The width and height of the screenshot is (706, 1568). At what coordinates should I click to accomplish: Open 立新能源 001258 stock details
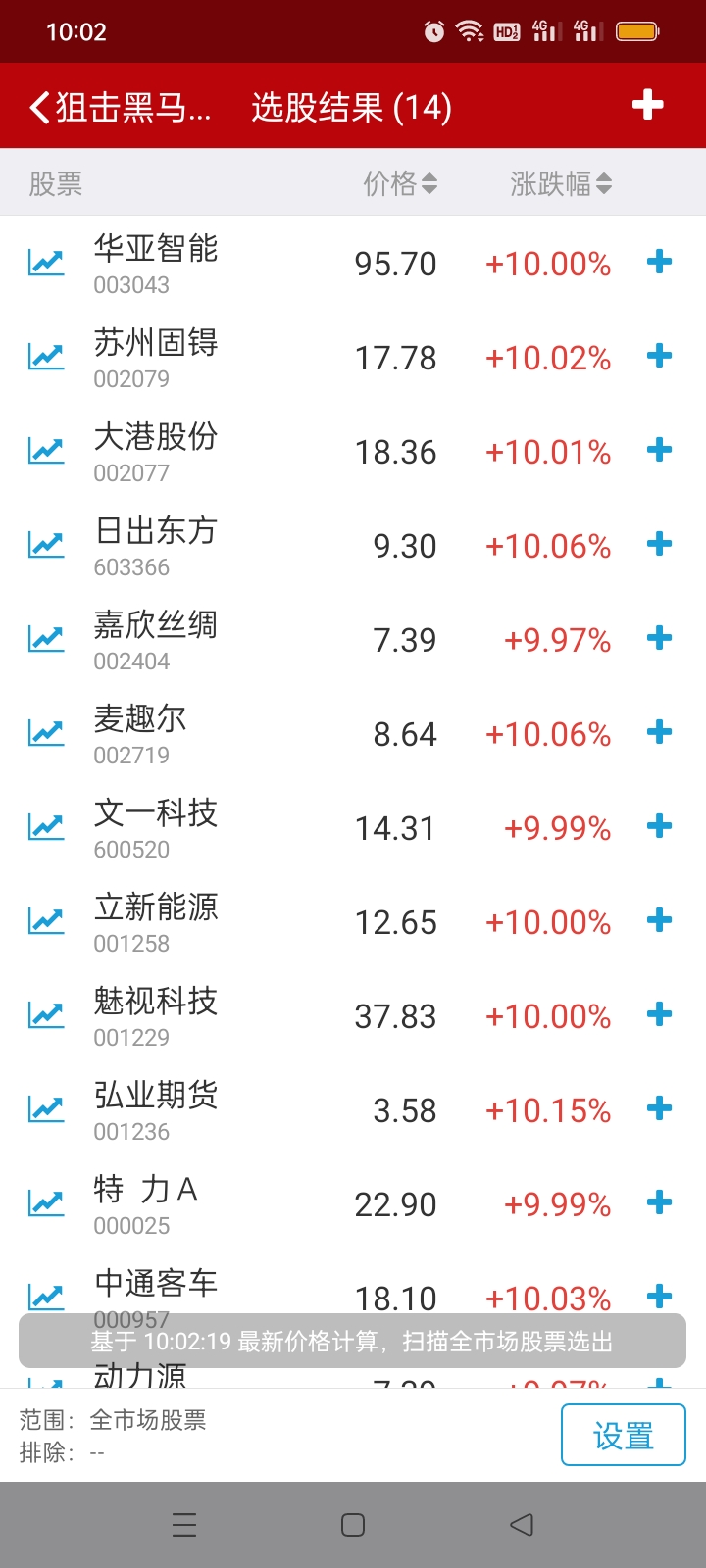(x=353, y=921)
